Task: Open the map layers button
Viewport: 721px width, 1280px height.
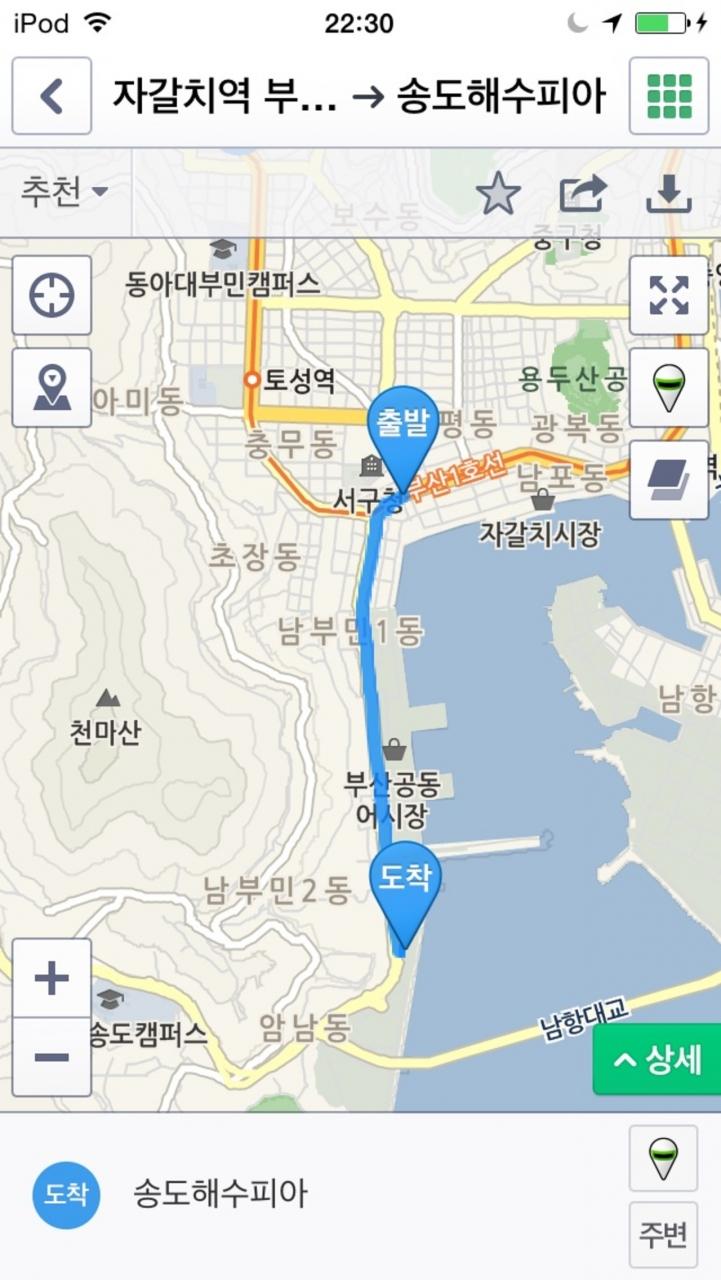Action: pos(669,480)
